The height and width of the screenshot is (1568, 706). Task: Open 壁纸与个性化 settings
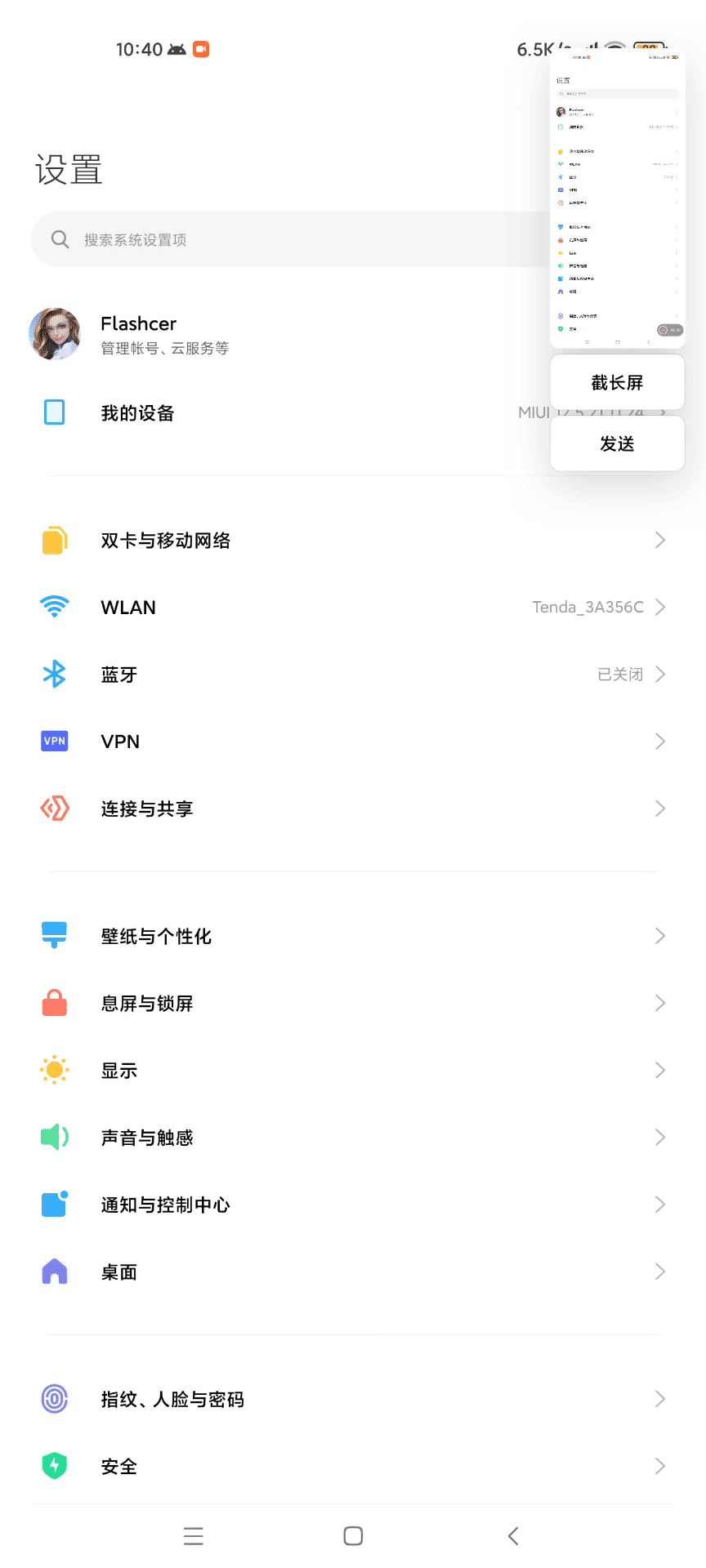(353, 936)
